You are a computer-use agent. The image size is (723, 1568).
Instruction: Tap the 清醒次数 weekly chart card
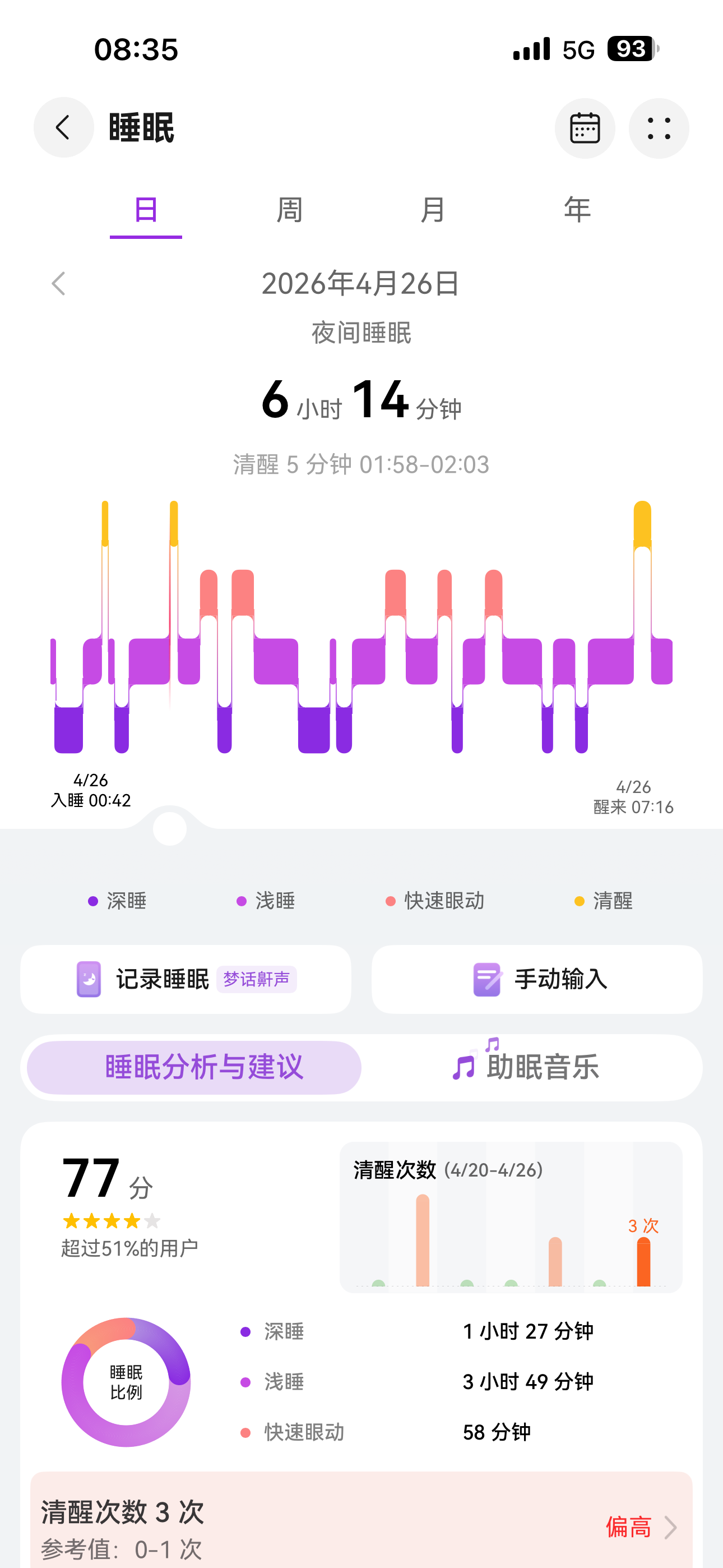coord(511,1217)
